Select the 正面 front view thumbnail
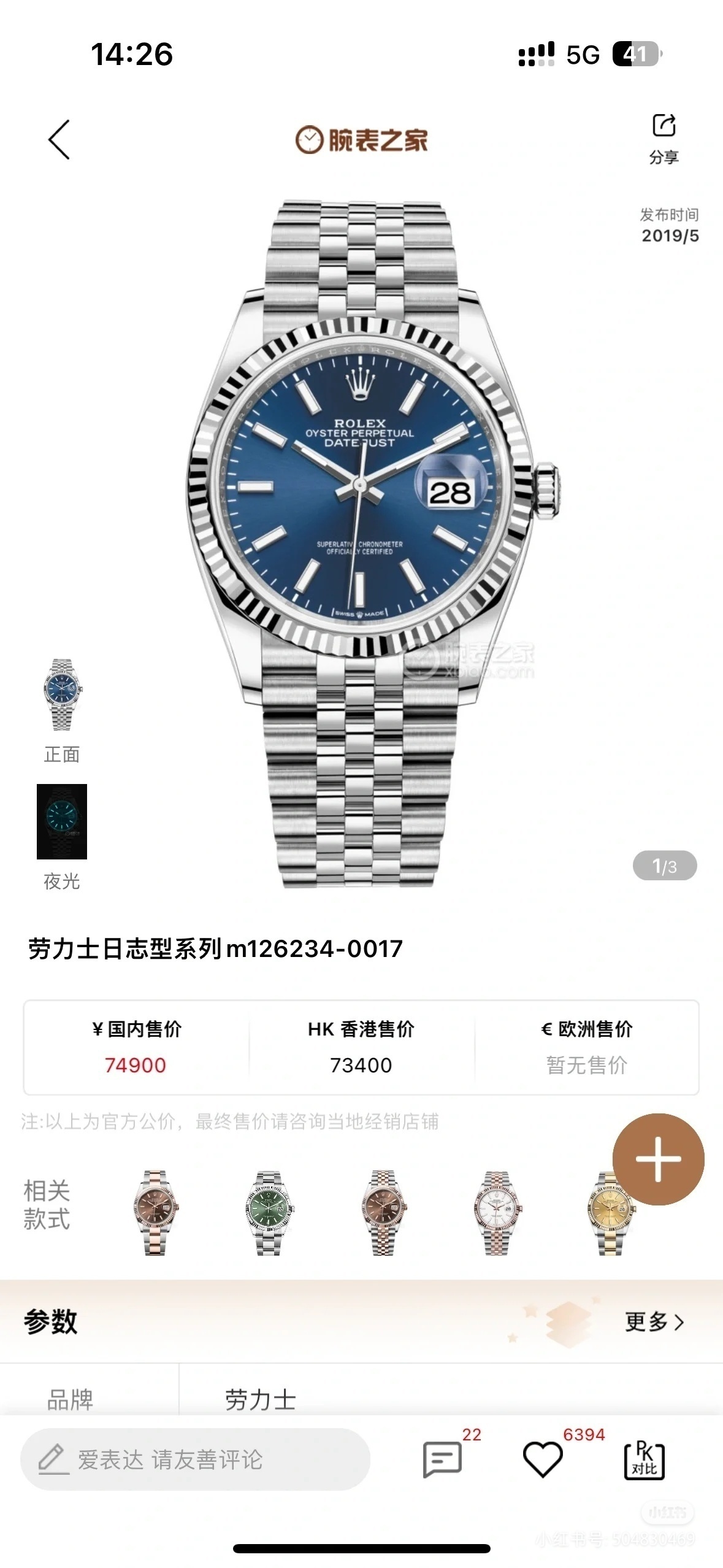The image size is (723, 1568). (x=62, y=695)
